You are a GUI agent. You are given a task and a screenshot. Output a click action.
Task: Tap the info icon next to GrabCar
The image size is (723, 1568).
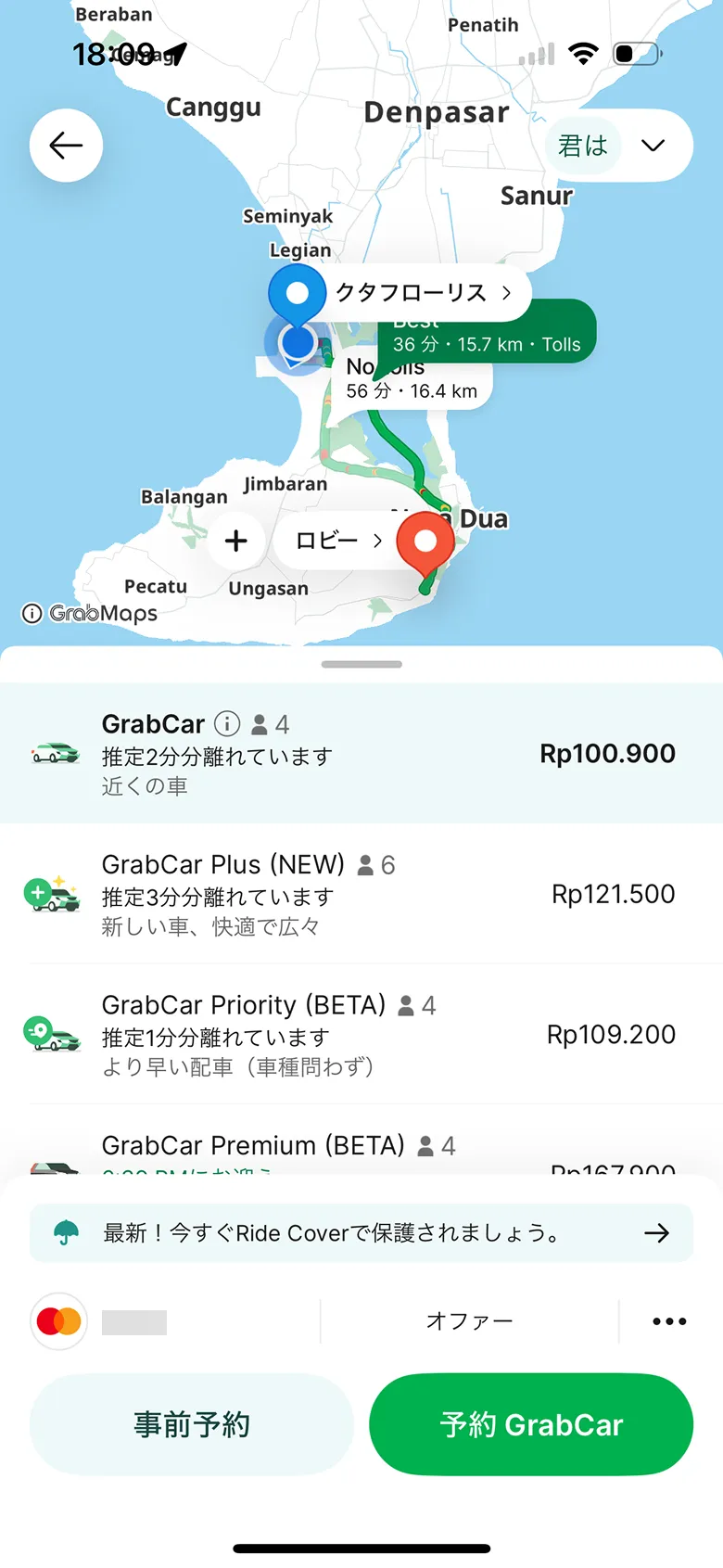(x=227, y=723)
